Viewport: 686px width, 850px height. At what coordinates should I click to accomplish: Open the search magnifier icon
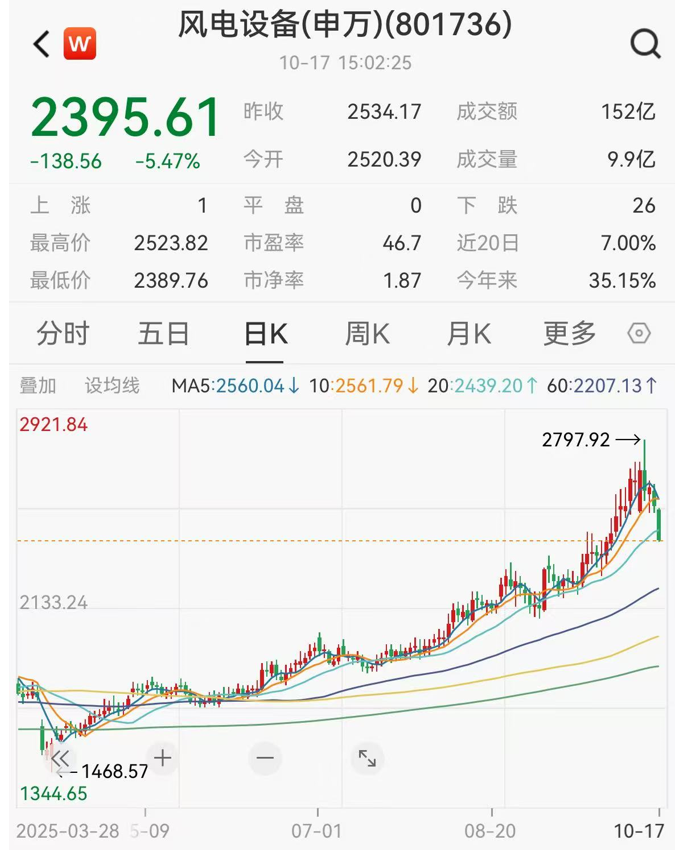coord(646,43)
